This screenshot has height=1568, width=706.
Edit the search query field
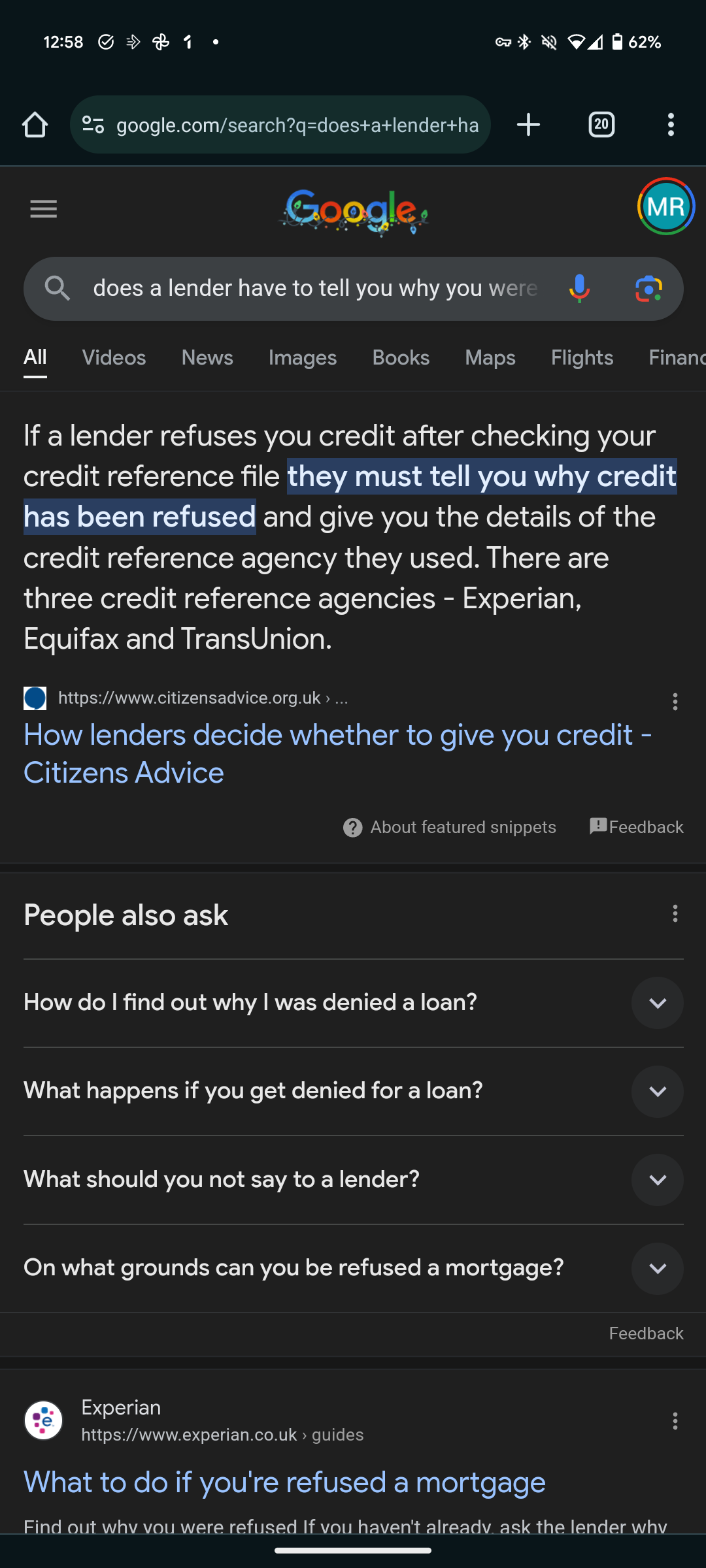[314, 288]
